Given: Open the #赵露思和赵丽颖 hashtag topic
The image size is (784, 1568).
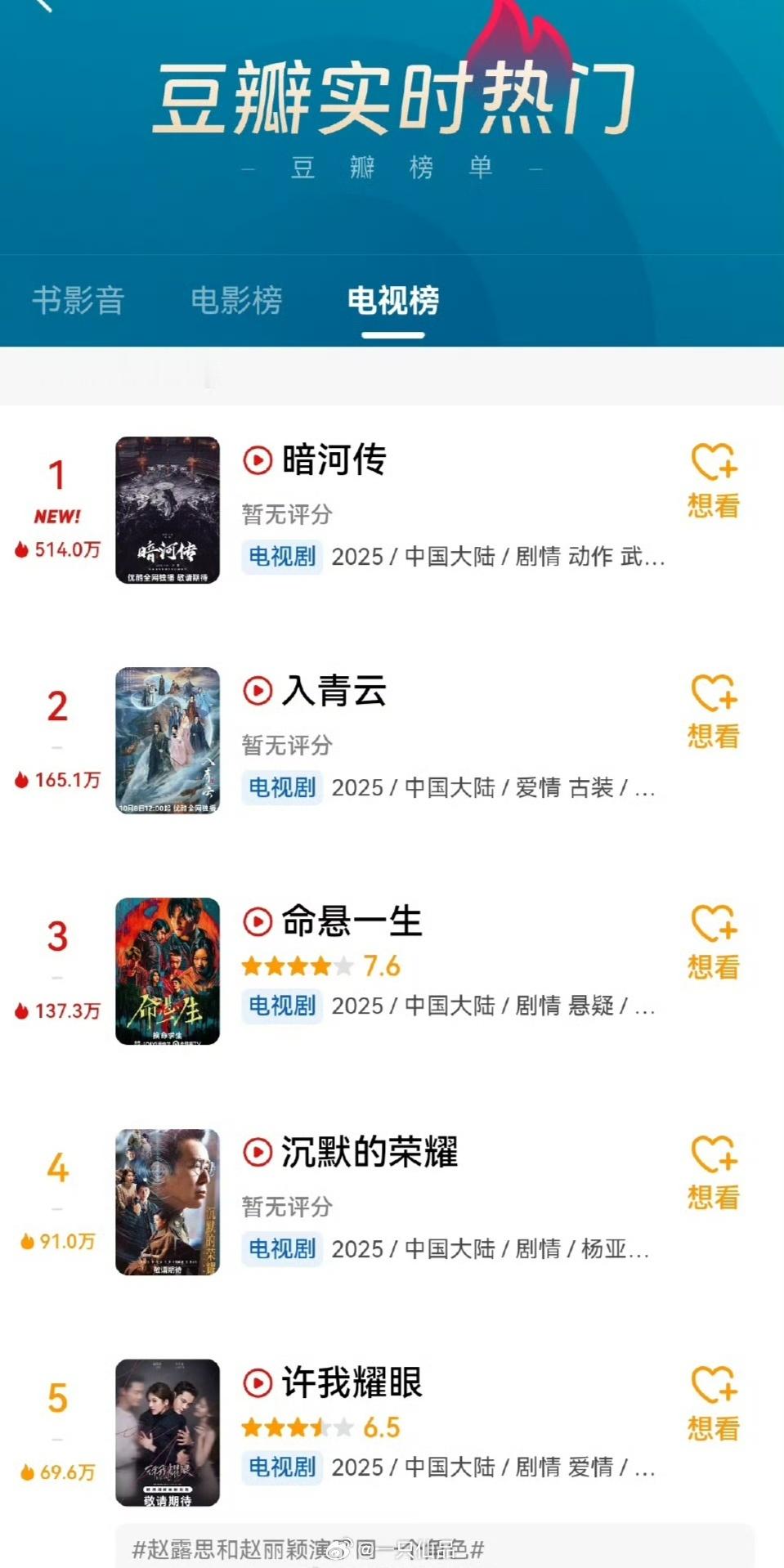Looking at the screenshot, I should [x=309, y=1548].
